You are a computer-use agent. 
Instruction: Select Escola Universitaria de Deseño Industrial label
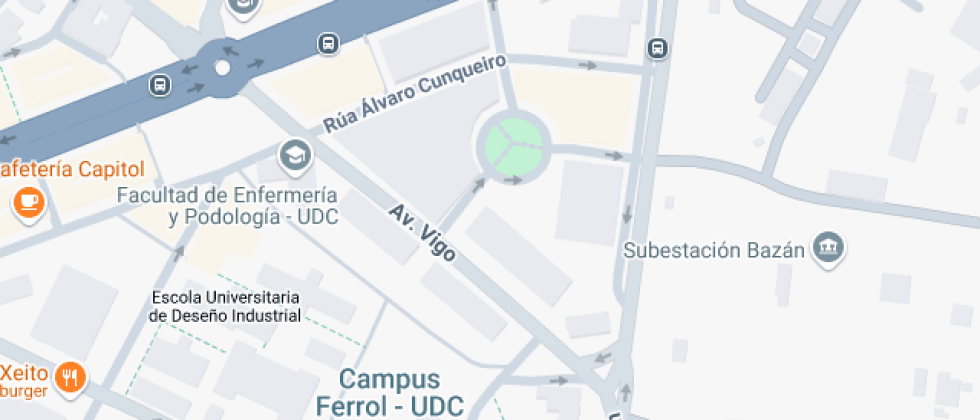click(x=225, y=307)
